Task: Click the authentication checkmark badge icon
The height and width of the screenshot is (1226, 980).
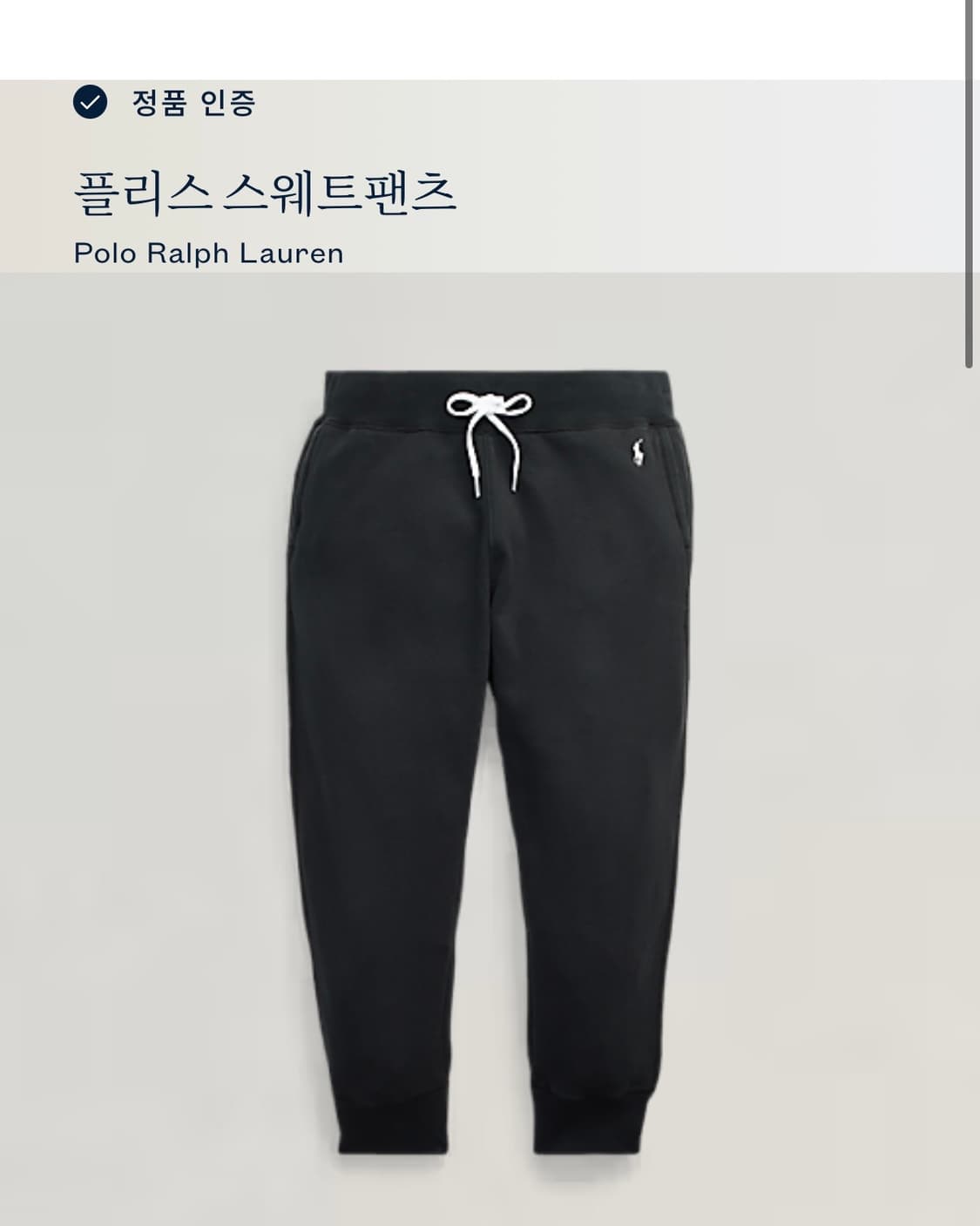Action: 90,102
